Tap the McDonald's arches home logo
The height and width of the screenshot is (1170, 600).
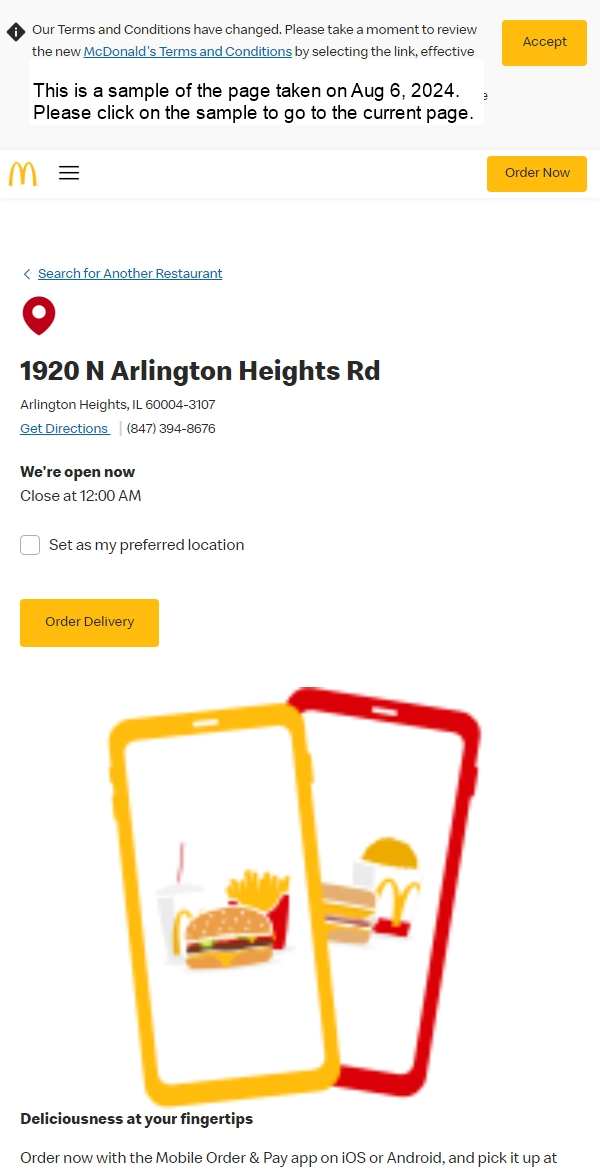pos(23,174)
